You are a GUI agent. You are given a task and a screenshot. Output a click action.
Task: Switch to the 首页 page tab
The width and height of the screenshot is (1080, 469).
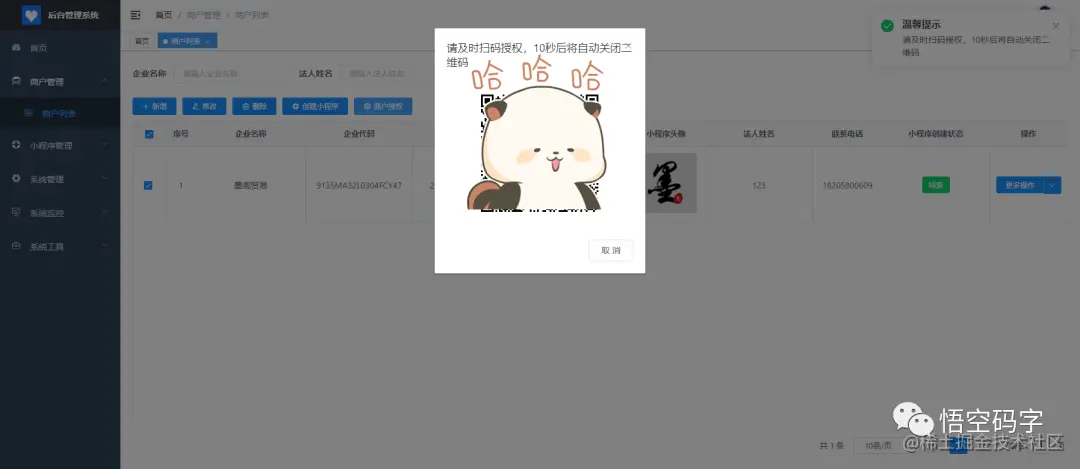point(142,41)
